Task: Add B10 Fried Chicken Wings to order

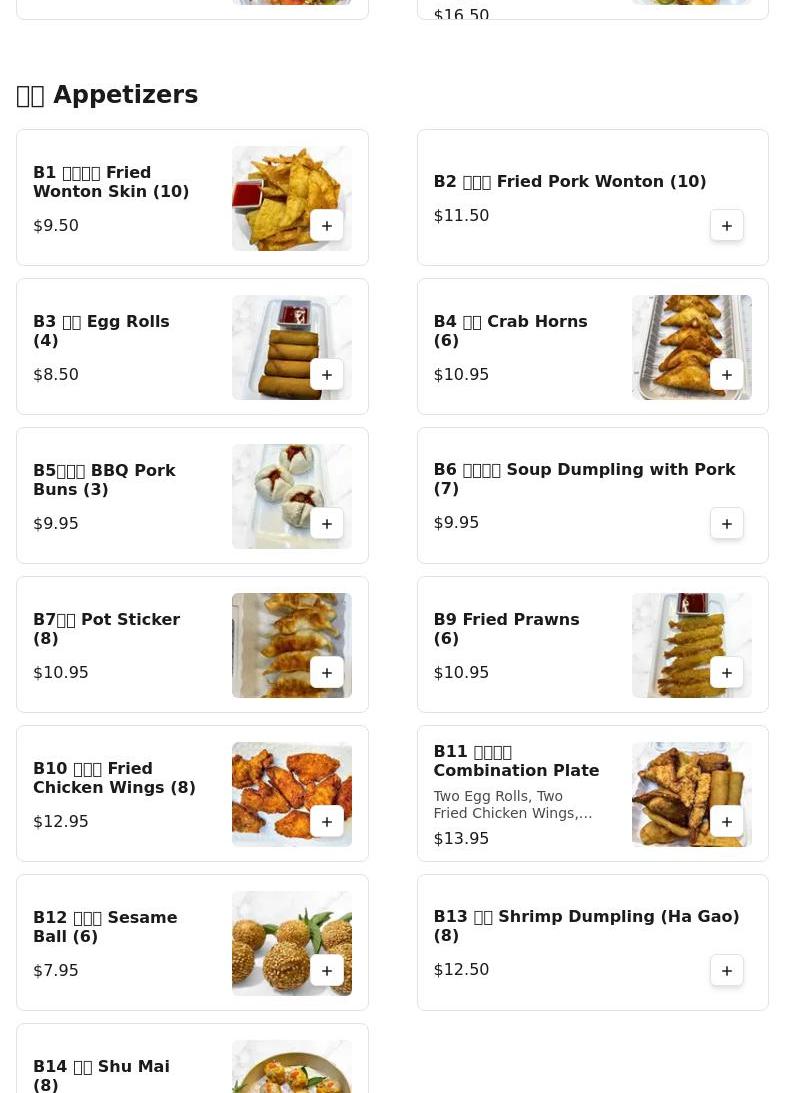Action: click(327, 822)
